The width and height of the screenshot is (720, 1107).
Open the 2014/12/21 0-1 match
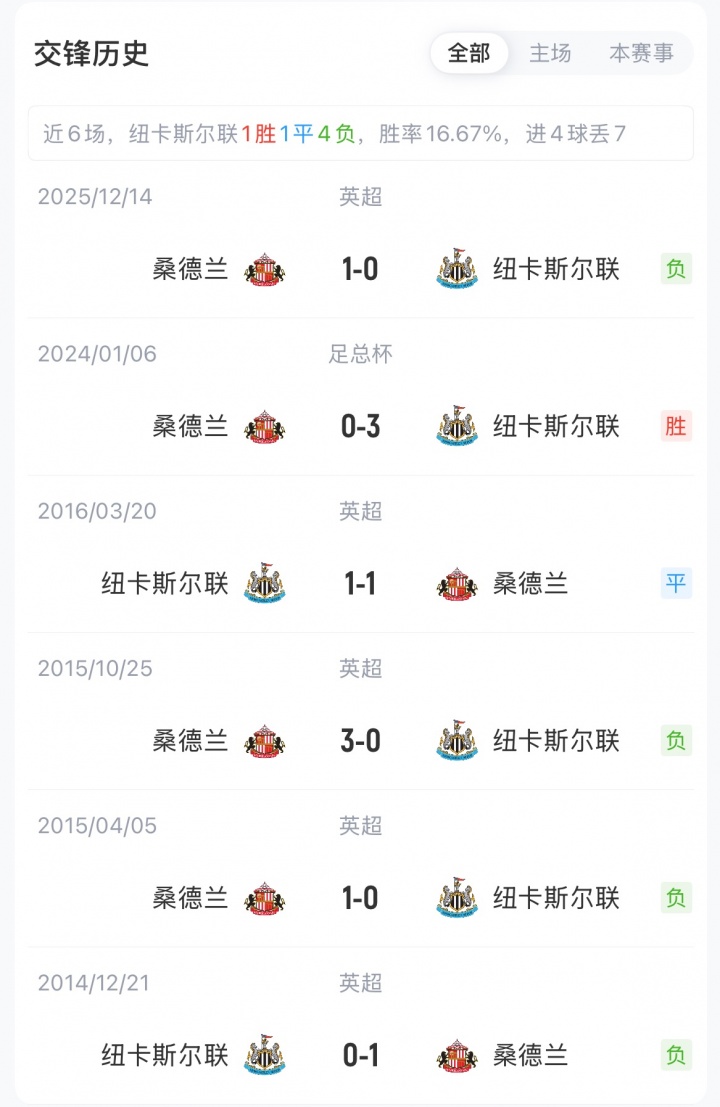click(360, 1055)
